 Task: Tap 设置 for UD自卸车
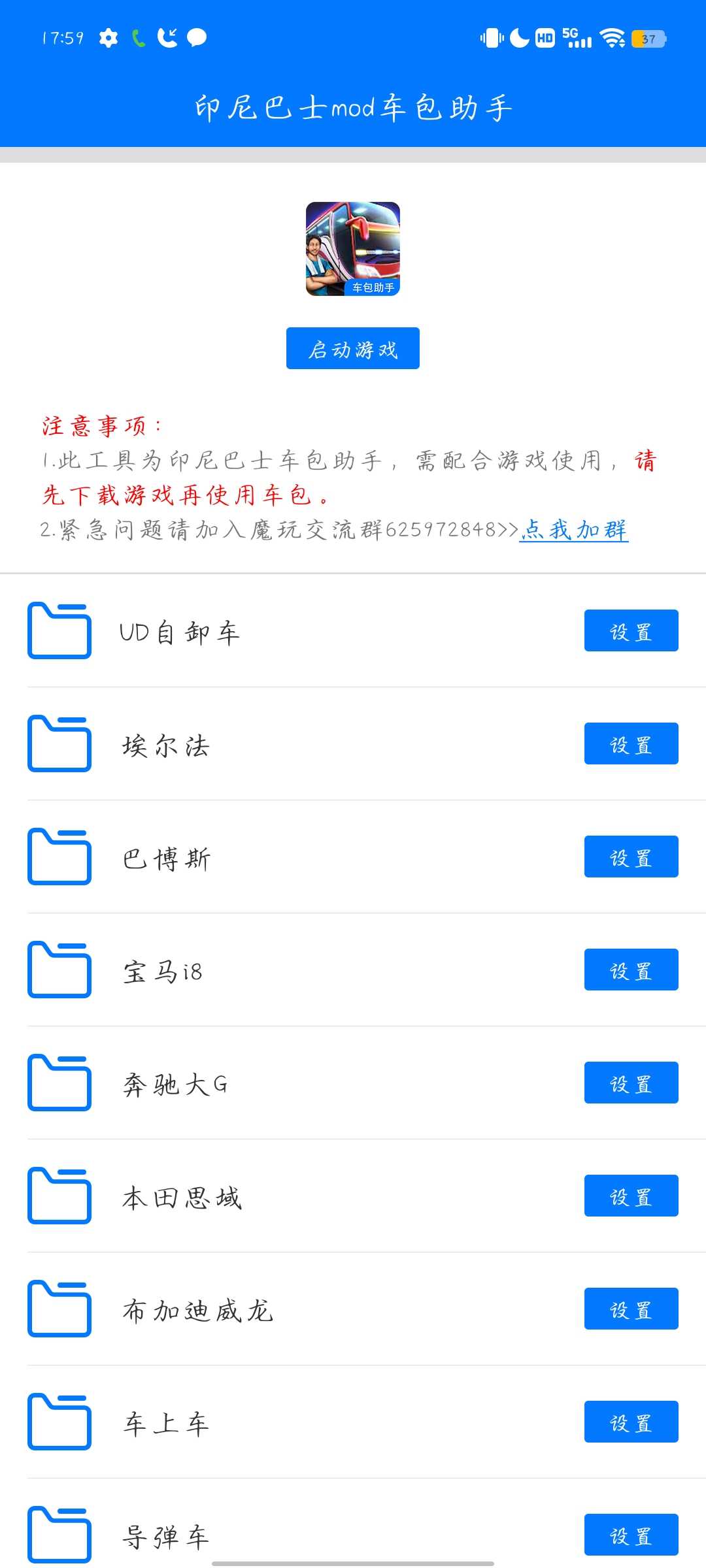pos(631,630)
